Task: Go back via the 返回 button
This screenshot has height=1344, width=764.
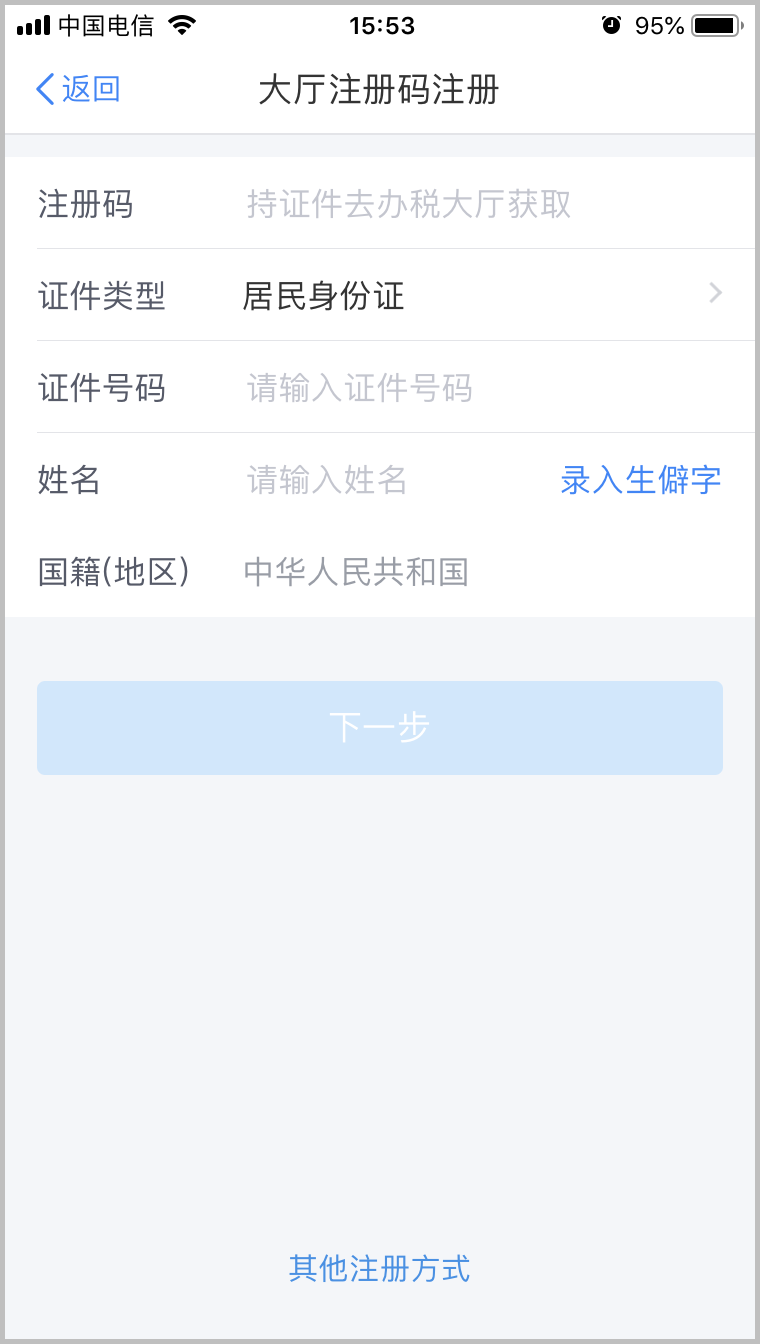Action: 78,89
